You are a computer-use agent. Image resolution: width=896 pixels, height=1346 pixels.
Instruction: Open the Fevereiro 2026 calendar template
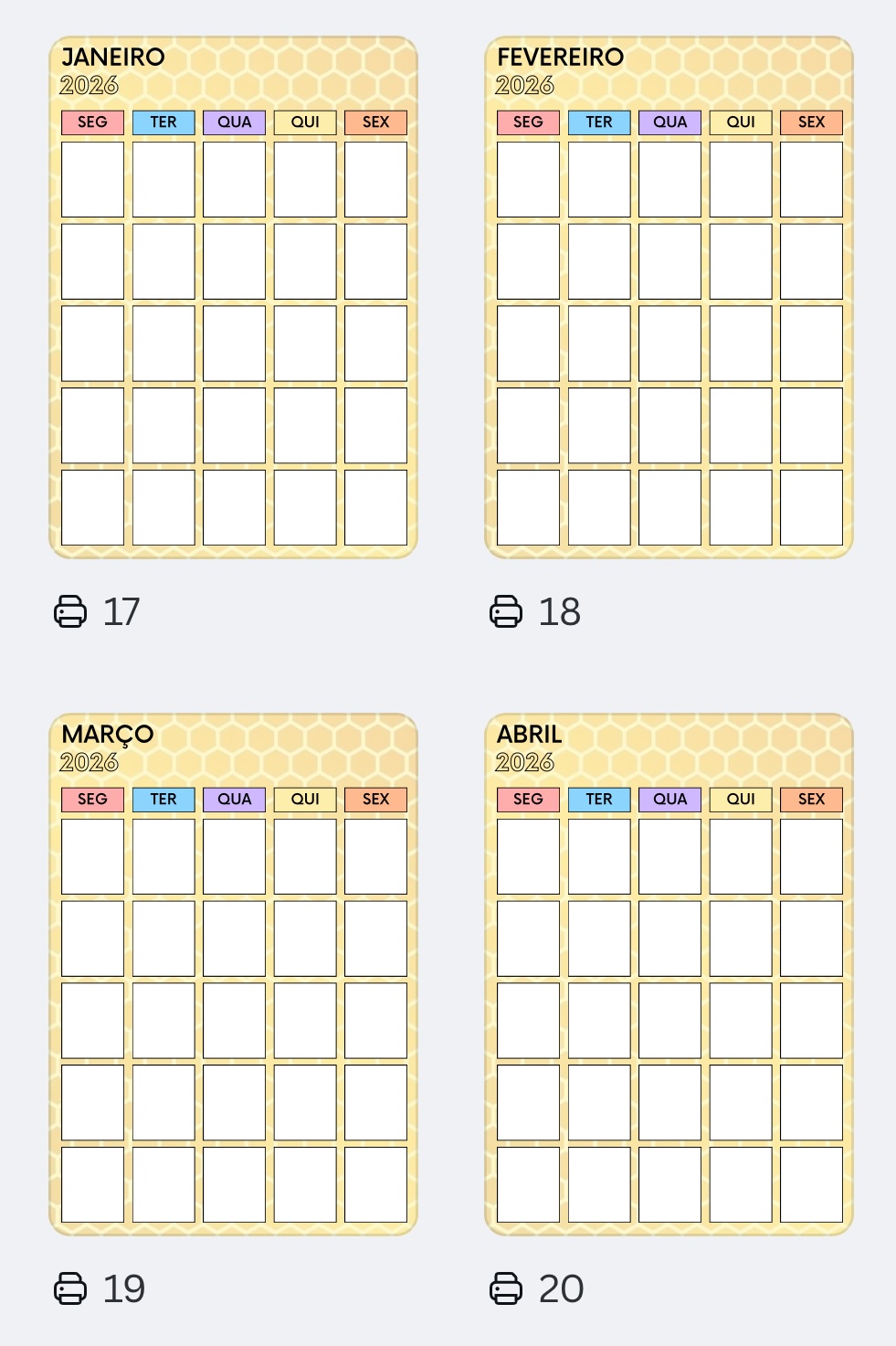[669, 297]
